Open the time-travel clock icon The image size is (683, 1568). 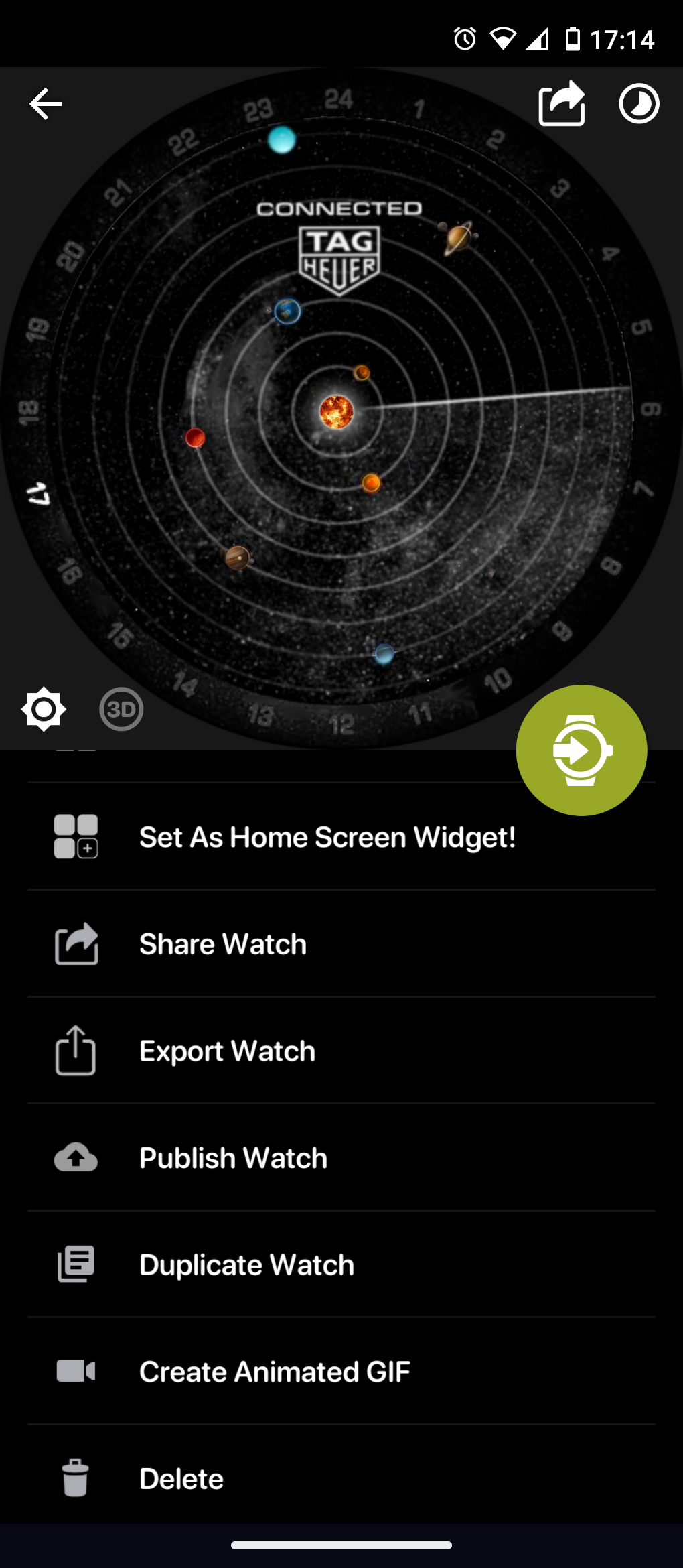639,104
